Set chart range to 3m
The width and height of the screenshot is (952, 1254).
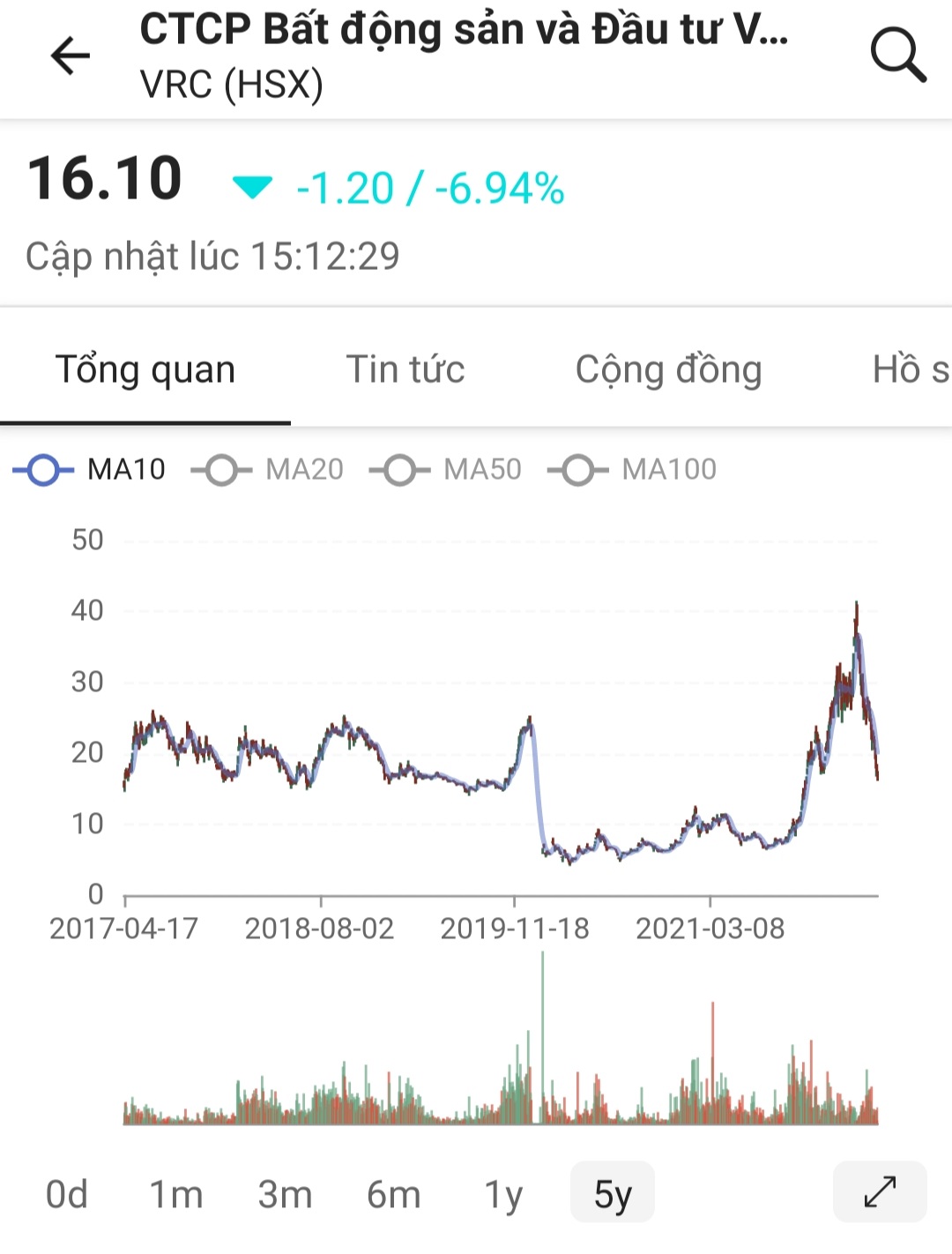click(x=285, y=1194)
